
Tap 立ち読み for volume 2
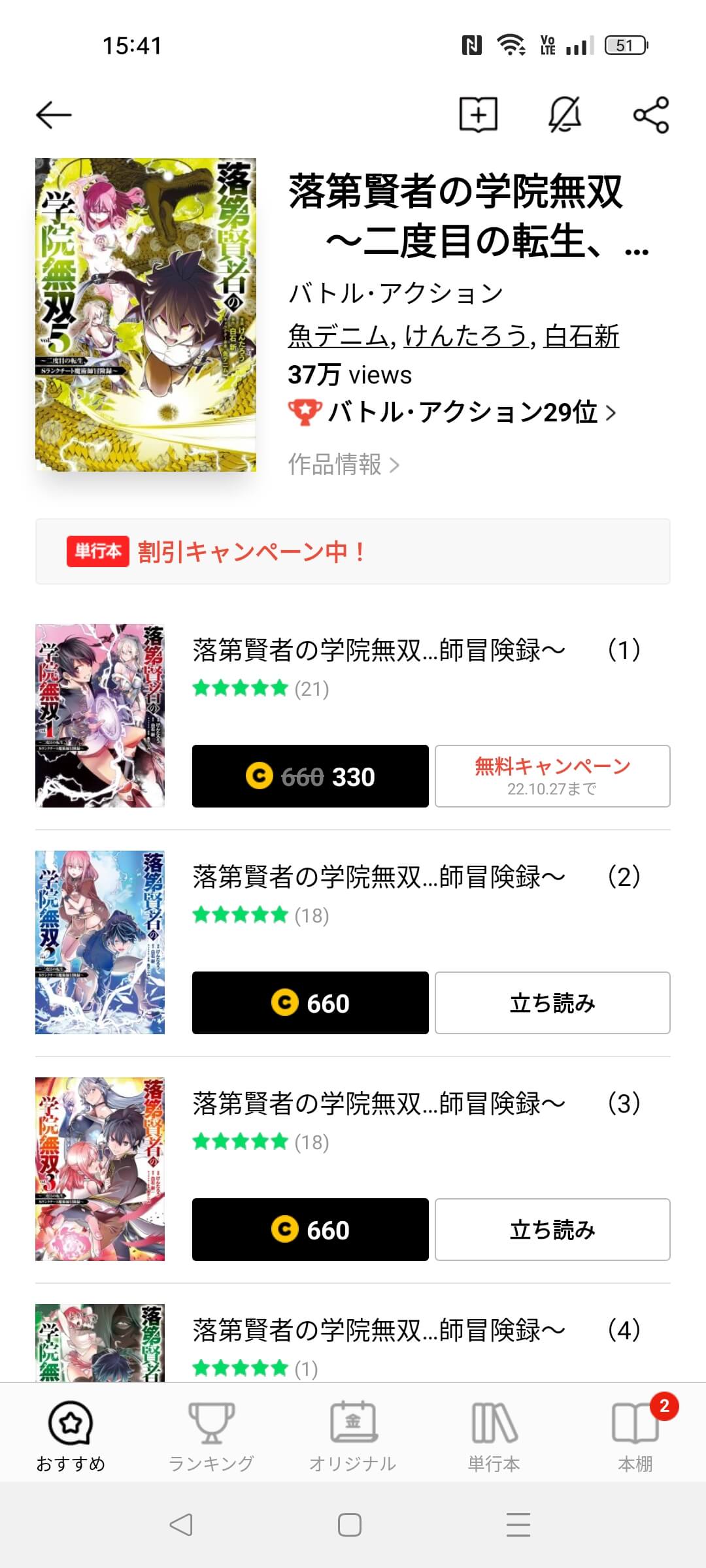point(552,1003)
